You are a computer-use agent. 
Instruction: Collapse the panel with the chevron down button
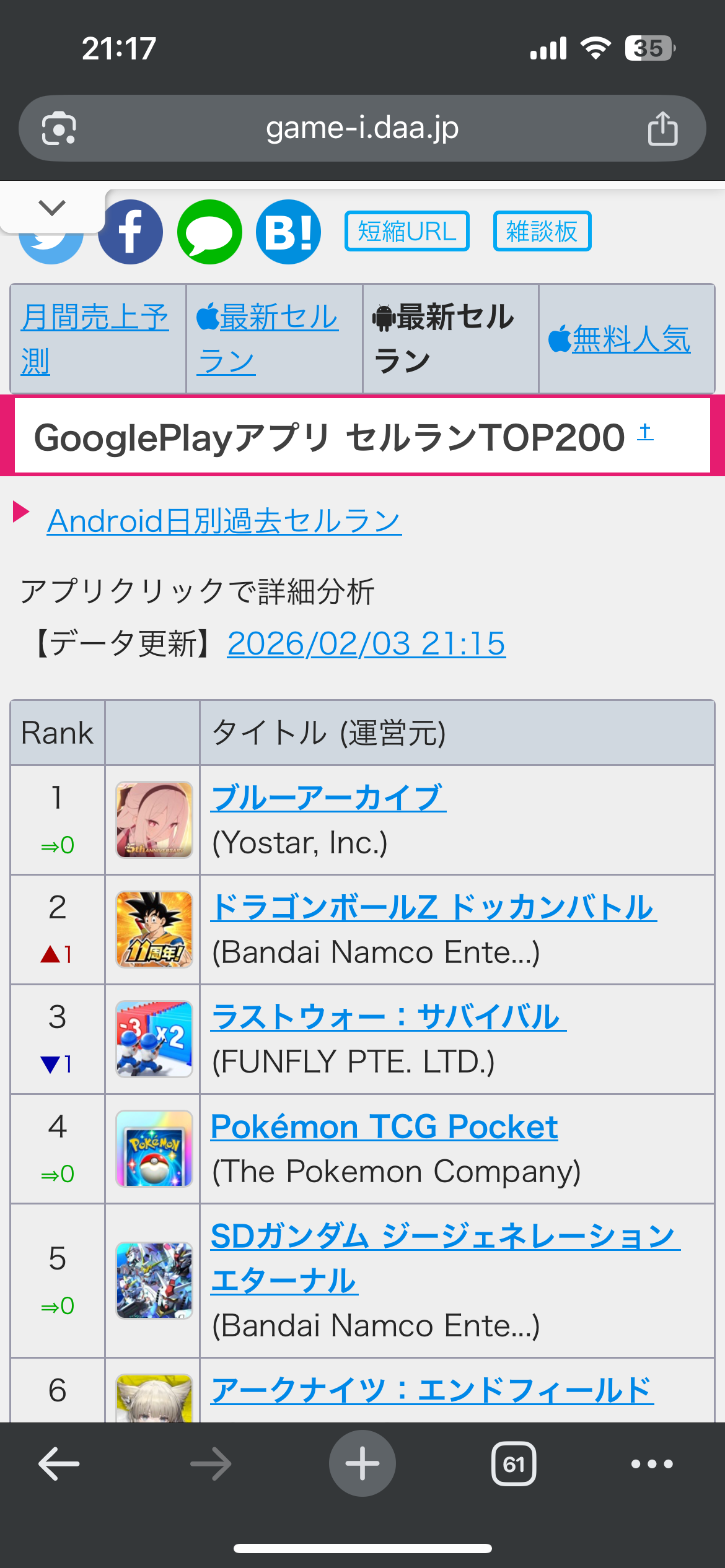tap(52, 208)
